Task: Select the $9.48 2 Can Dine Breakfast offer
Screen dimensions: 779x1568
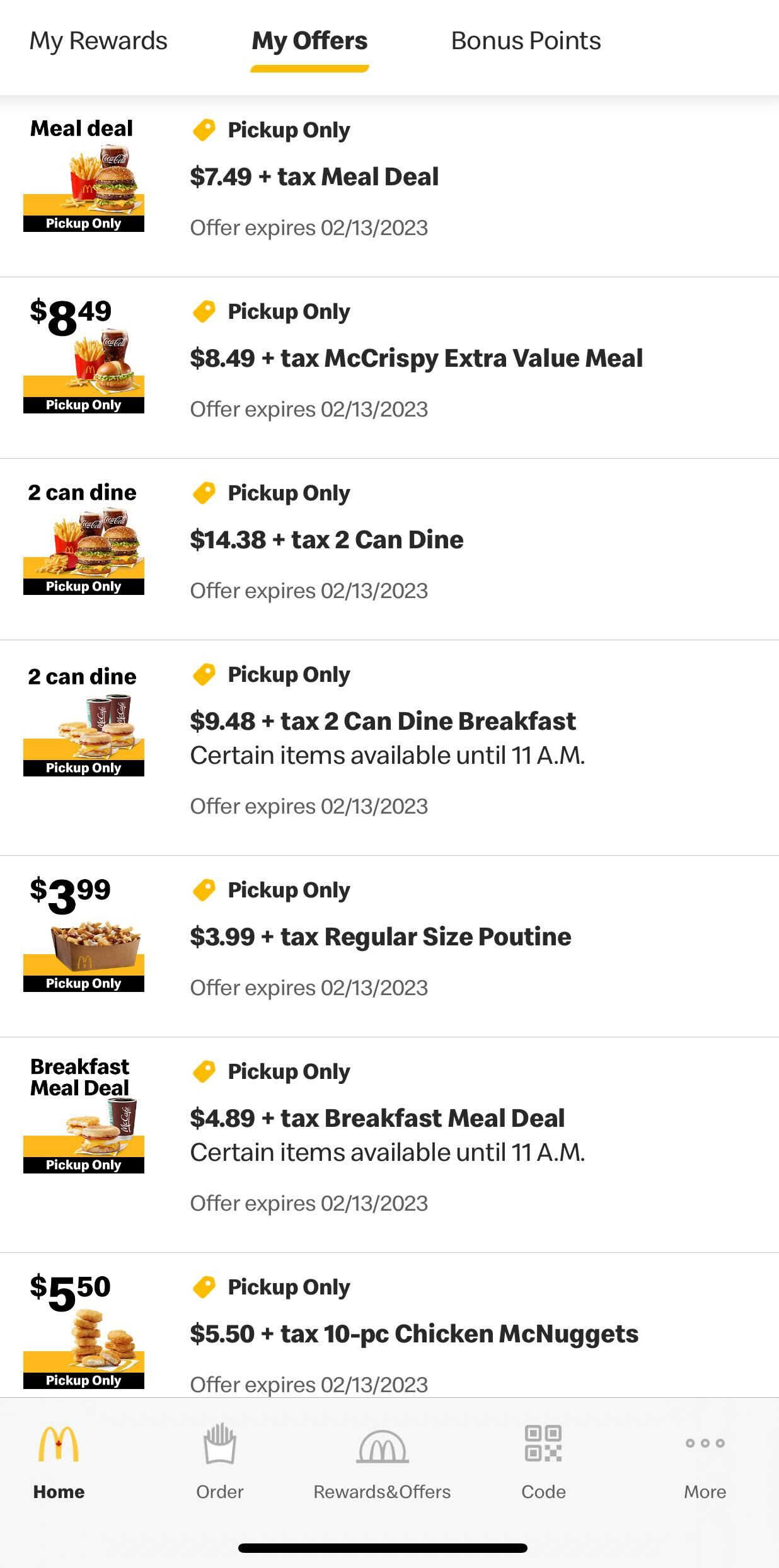Action: coord(383,722)
